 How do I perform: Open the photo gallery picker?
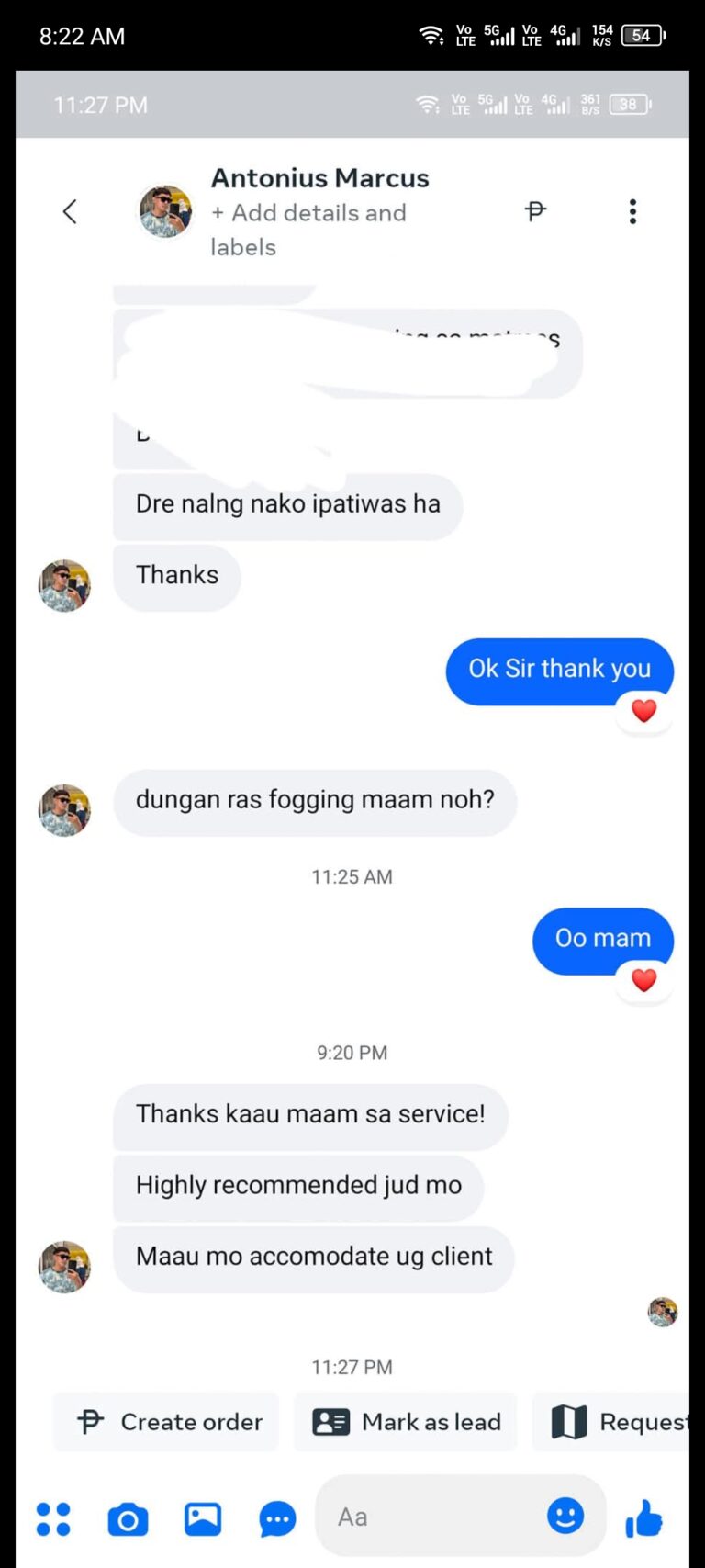coord(203,1518)
